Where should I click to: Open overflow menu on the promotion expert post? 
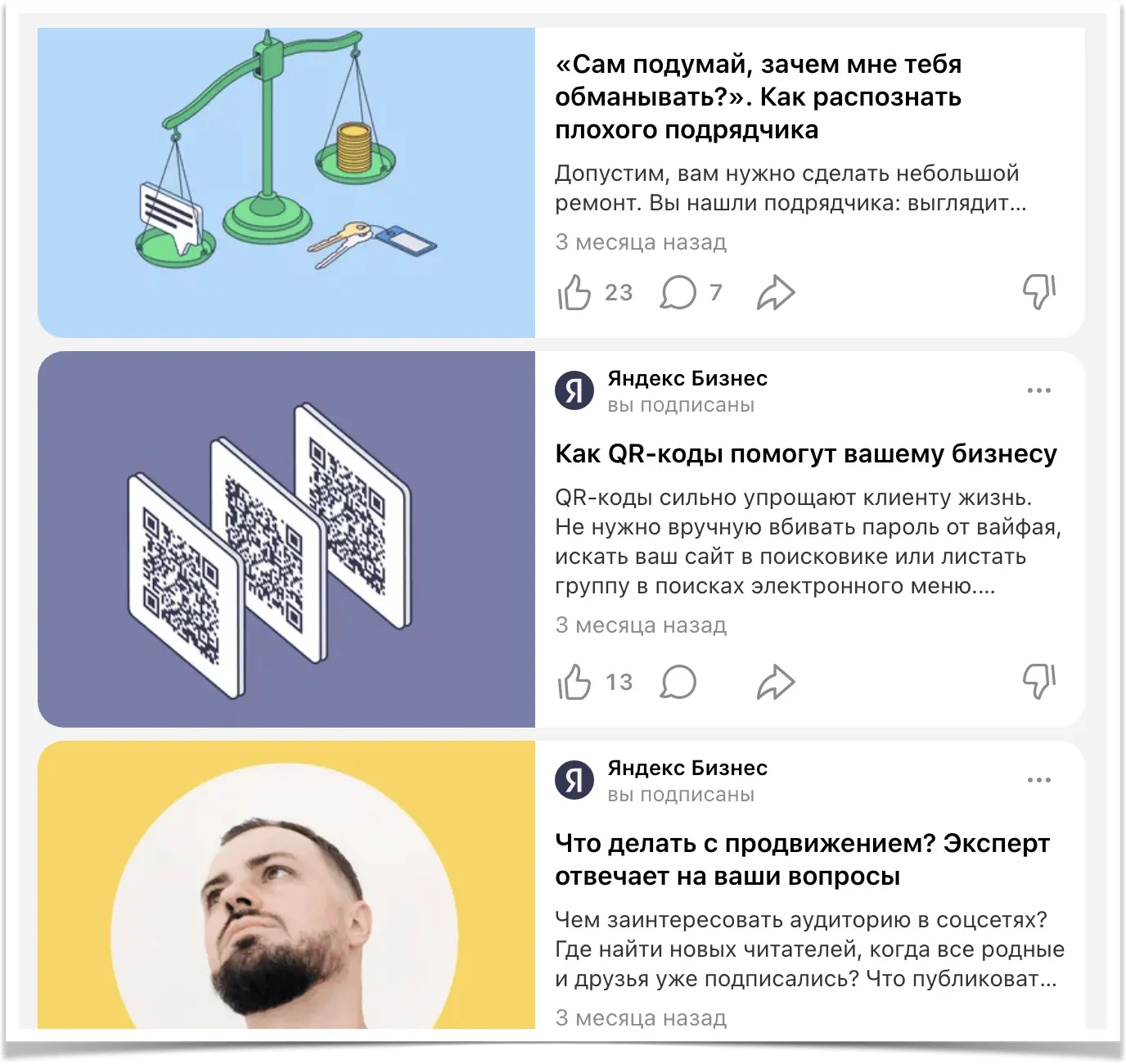tap(1038, 780)
